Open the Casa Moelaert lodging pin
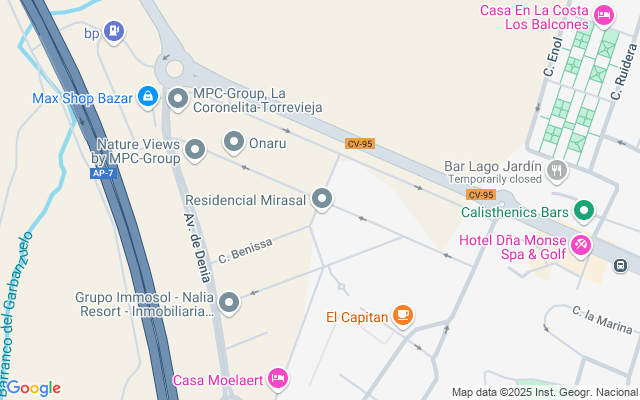The width and height of the screenshot is (640, 400). pos(278,379)
